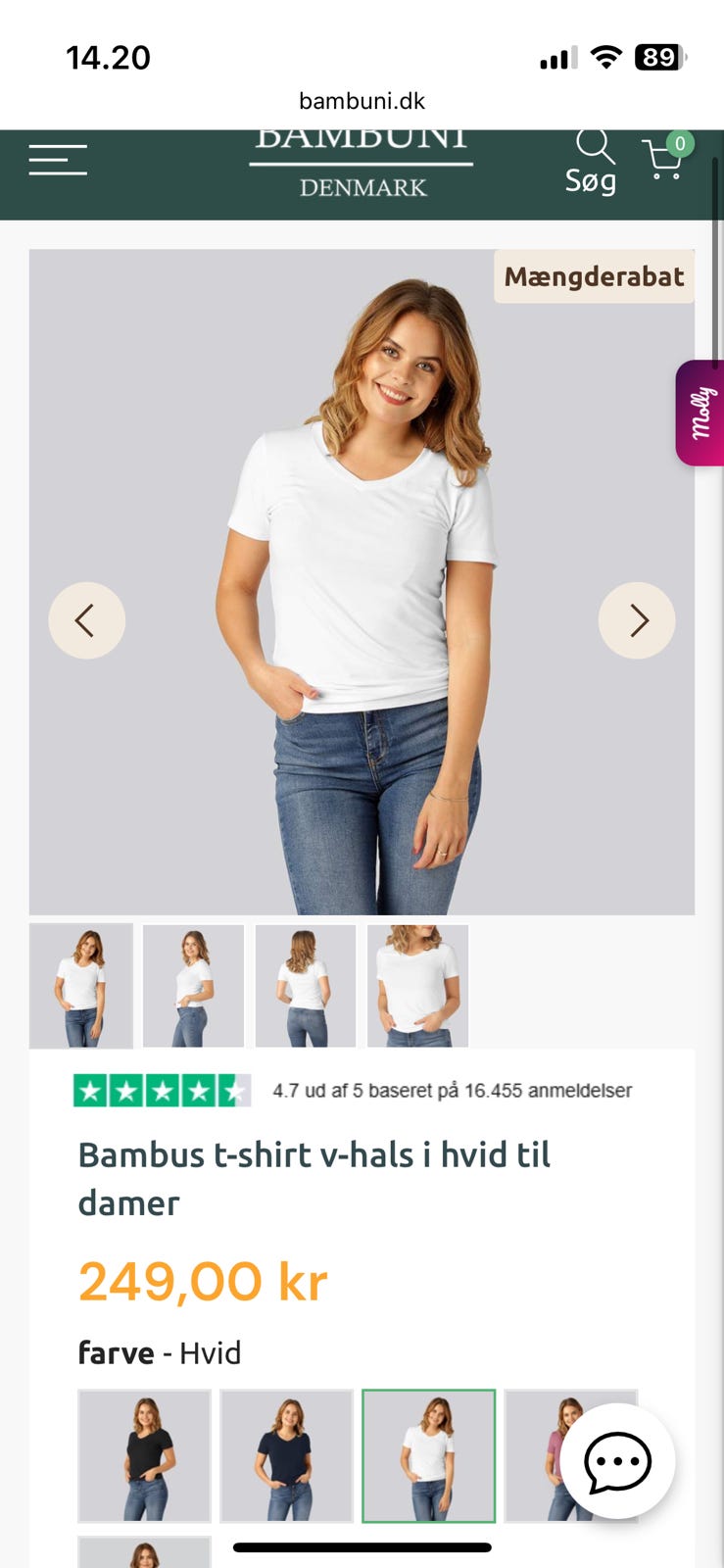Screen dimensions: 724x1568
Task: Open the Molly side tab
Action: 700,412
